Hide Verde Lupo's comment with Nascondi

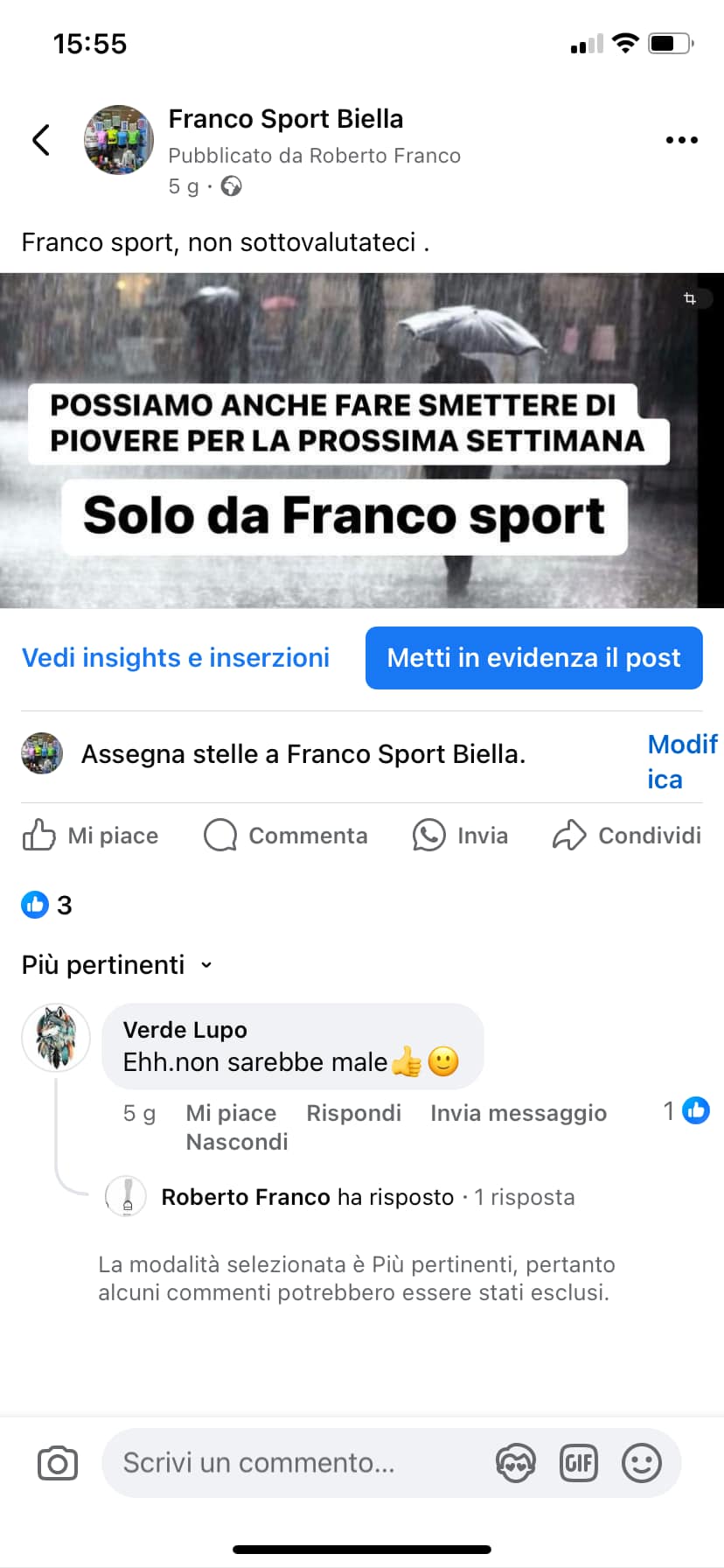click(237, 1142)
